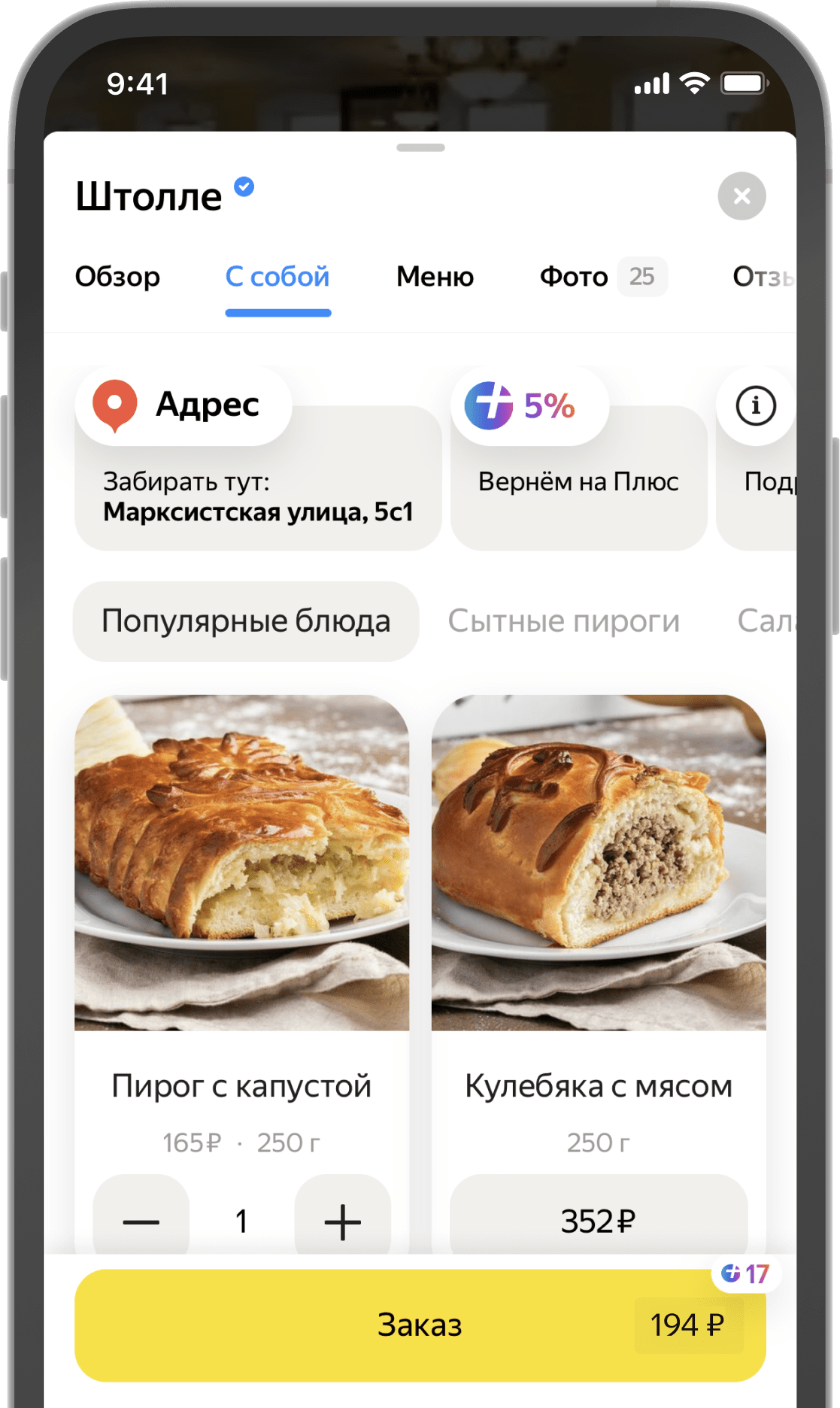Decrease quantity of Пирог с капустой
Image resolution: width=840 pixels, height=1408 pixels.
(141, 1219)
